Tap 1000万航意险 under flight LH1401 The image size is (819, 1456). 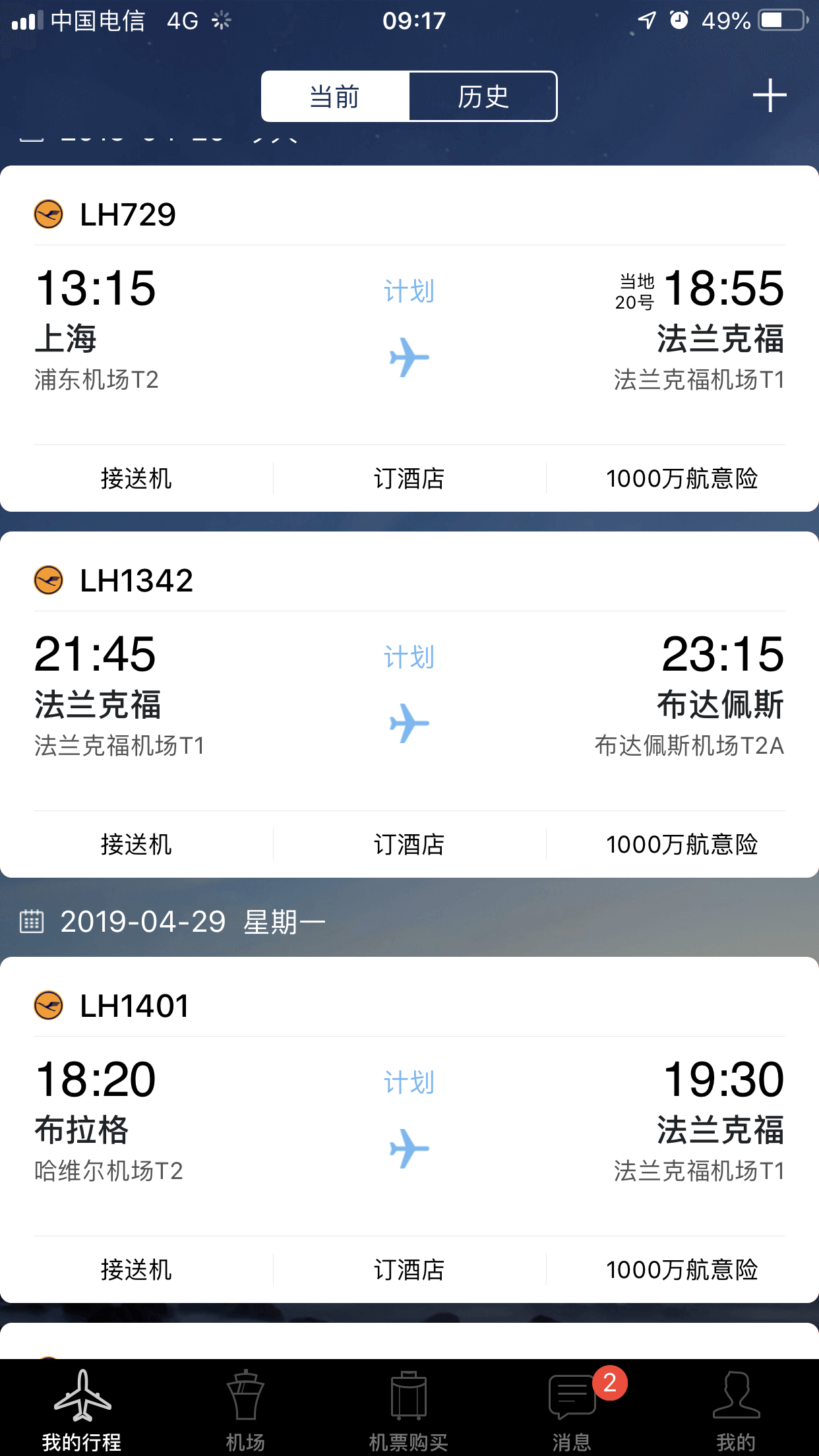(x=682, y=1270)
